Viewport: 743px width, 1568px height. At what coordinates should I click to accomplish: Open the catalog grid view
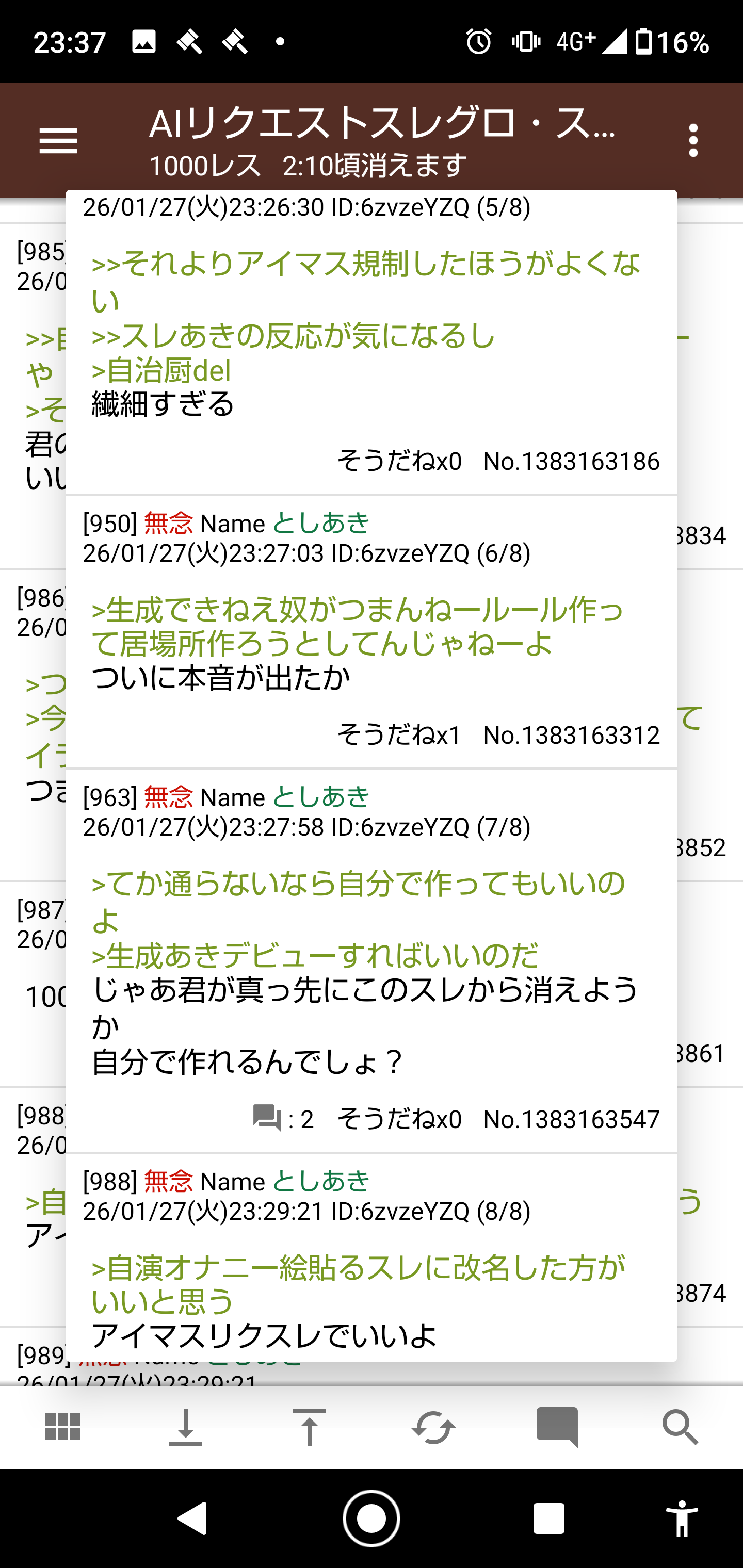63,1427
